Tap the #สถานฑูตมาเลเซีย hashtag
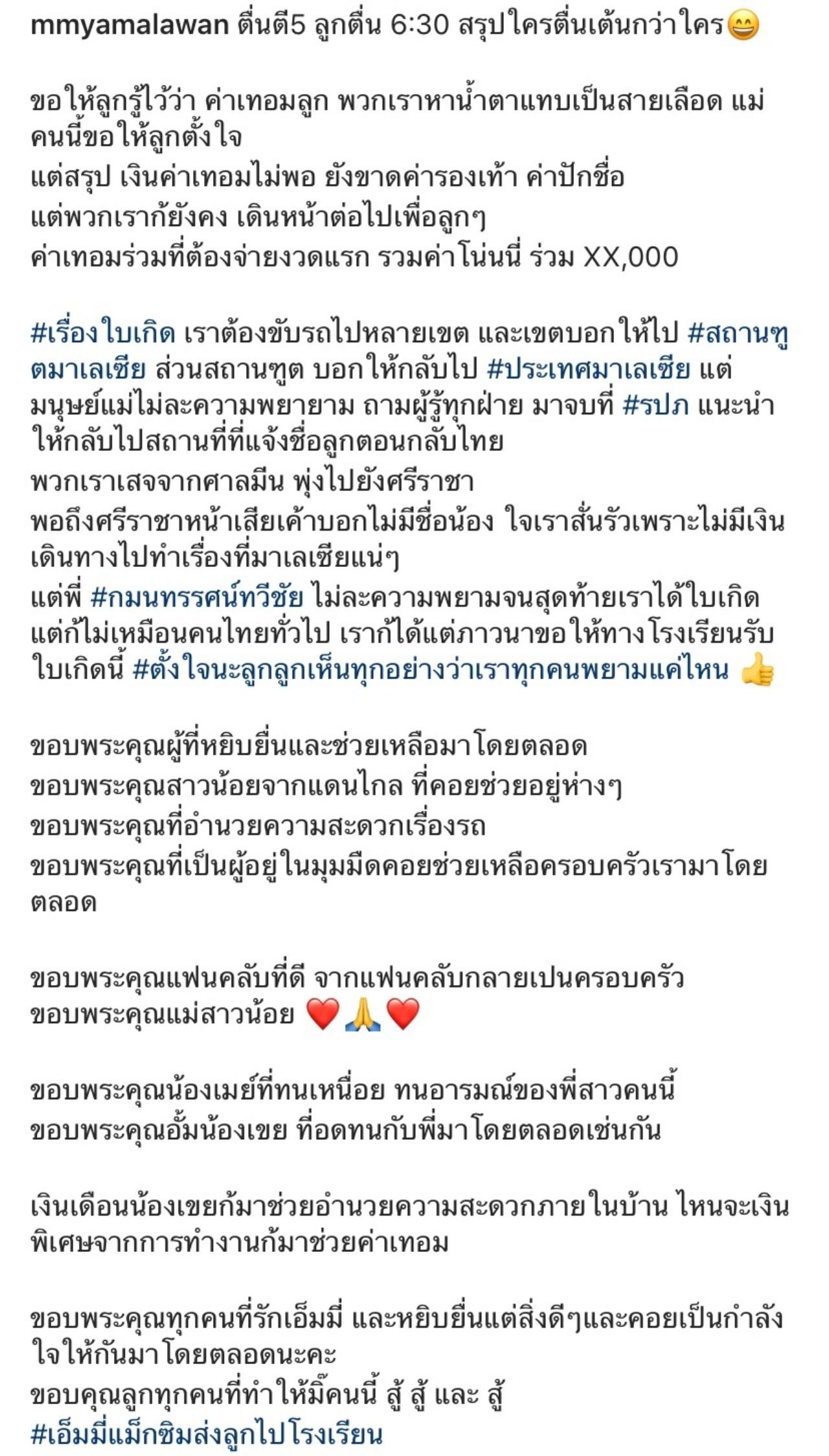This screenshot has width=829, height=1456. pos(737,334)
